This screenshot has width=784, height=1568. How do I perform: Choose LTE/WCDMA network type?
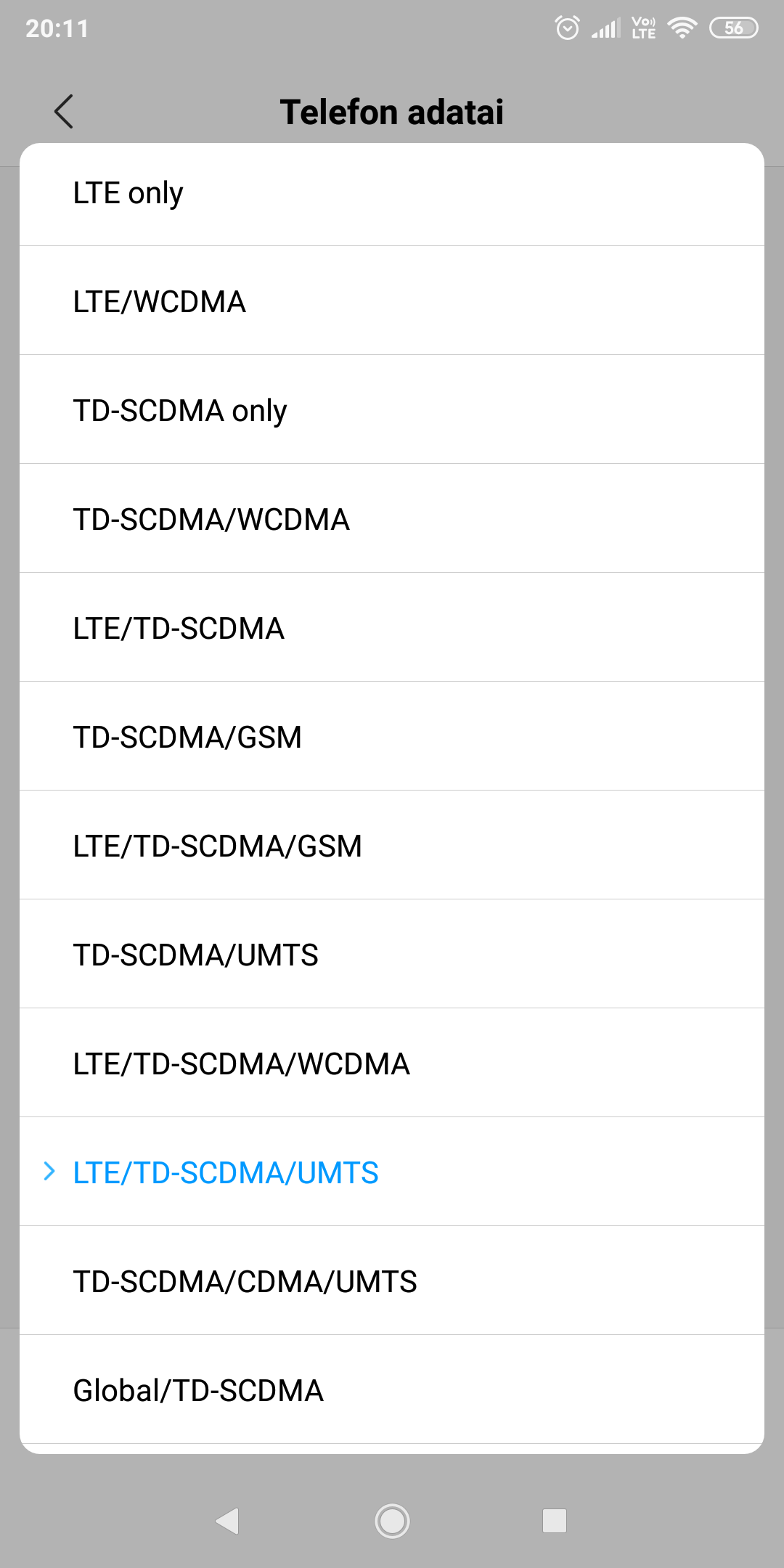tap(392, 302)
